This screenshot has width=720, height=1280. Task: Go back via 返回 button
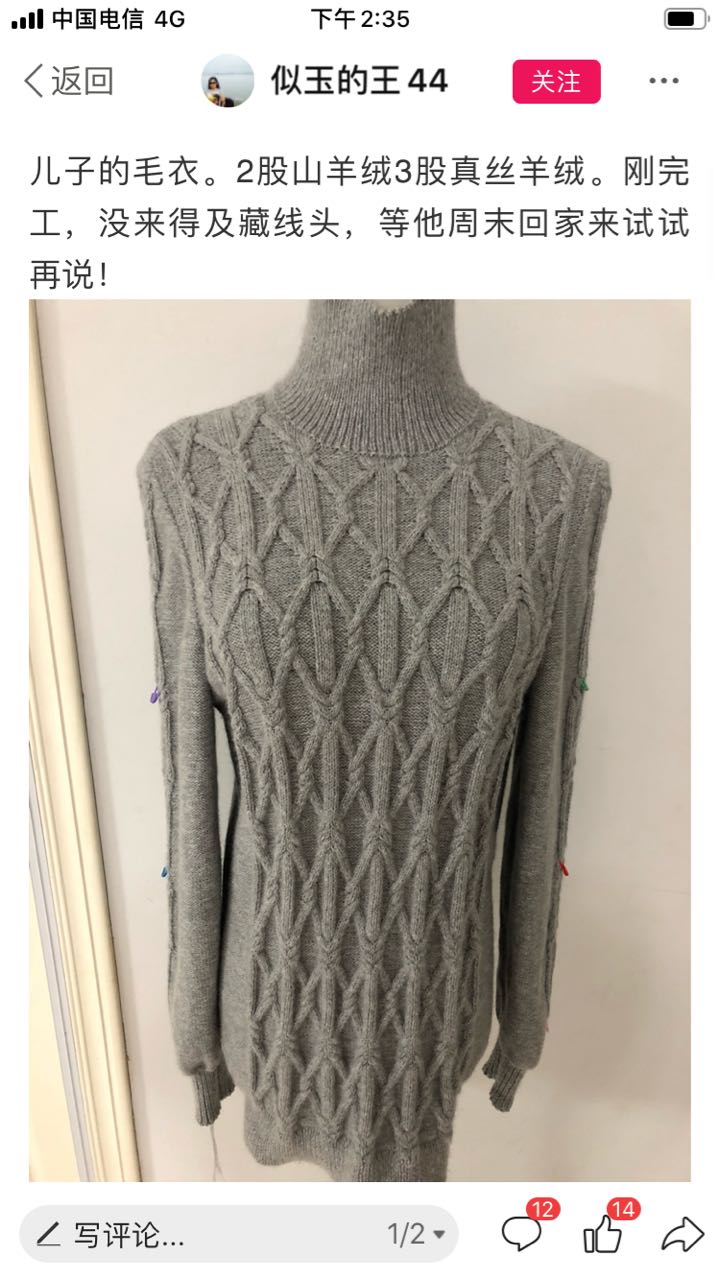(68, 81)
